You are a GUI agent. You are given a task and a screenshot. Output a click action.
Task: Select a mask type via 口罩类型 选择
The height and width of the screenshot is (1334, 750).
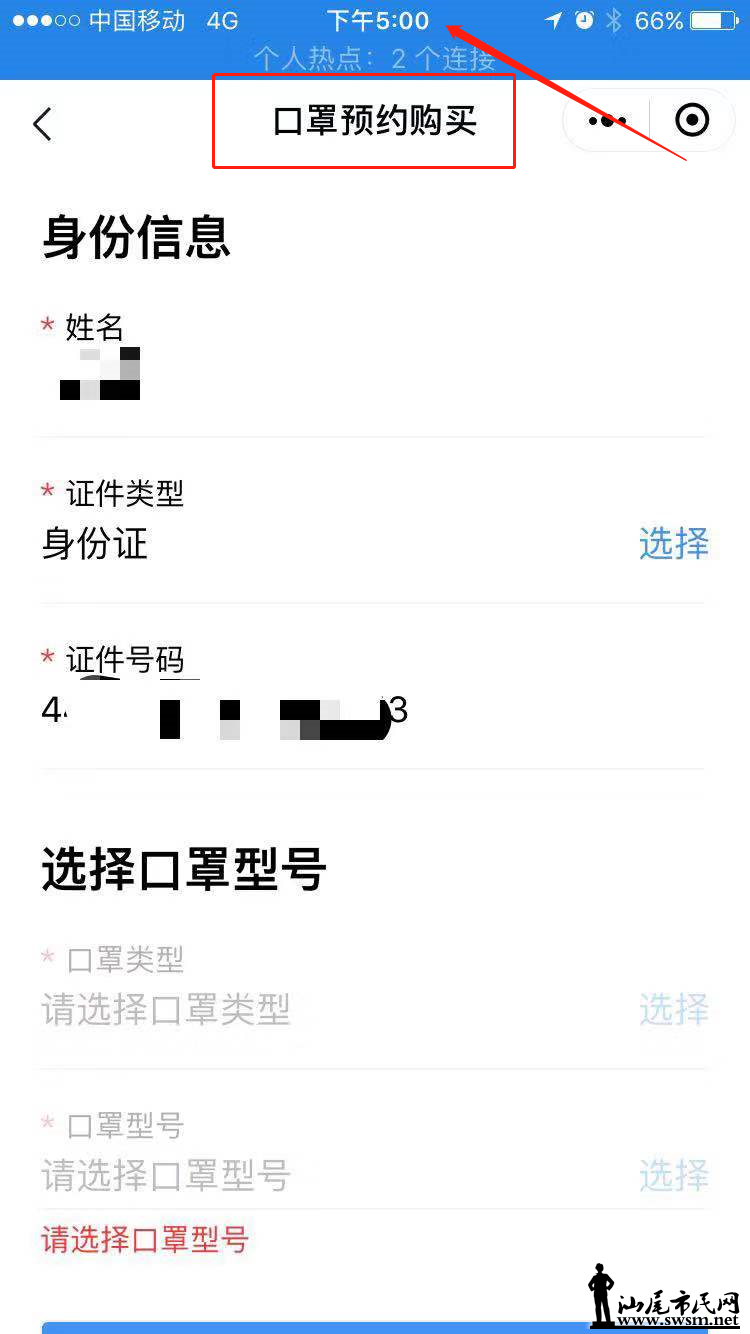point(673,1010)
